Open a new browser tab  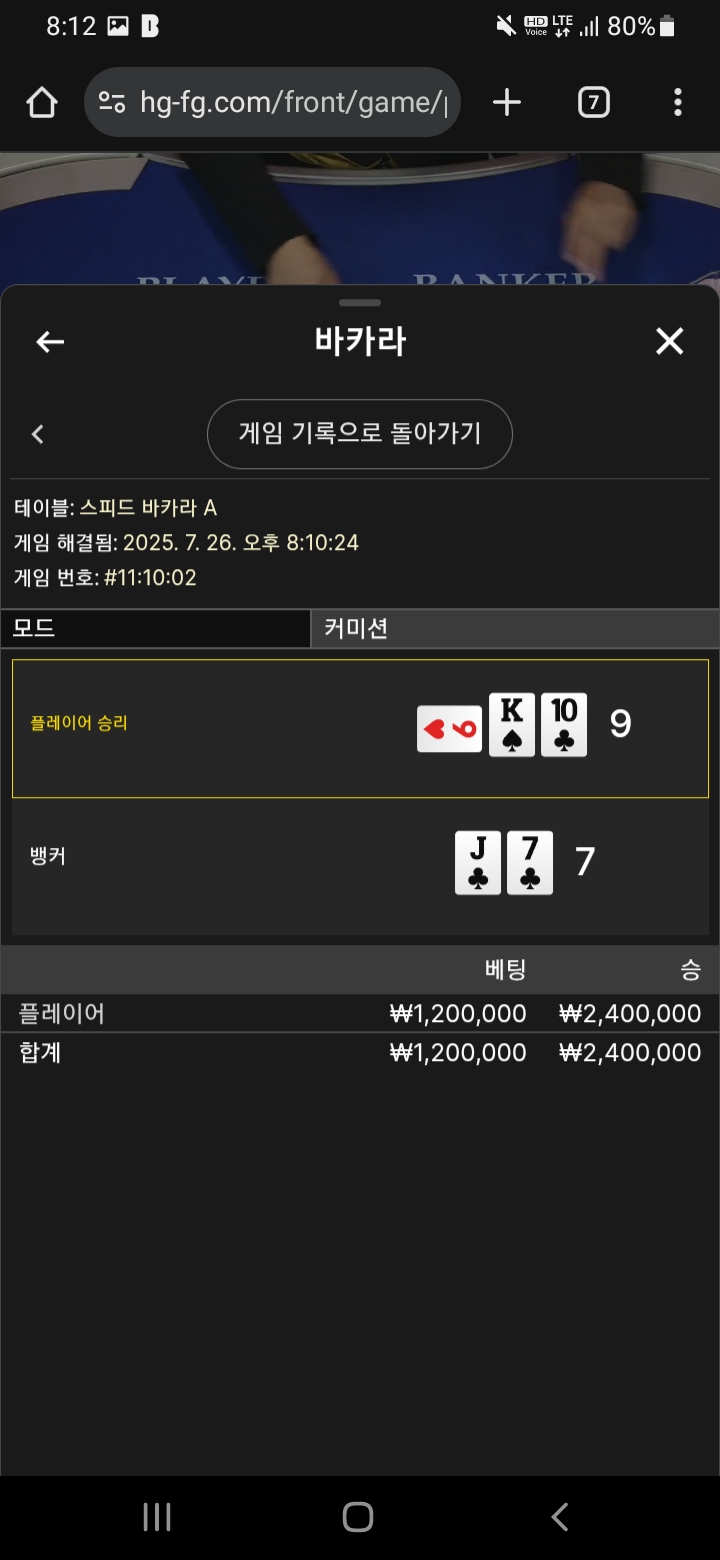coord(507,102)
